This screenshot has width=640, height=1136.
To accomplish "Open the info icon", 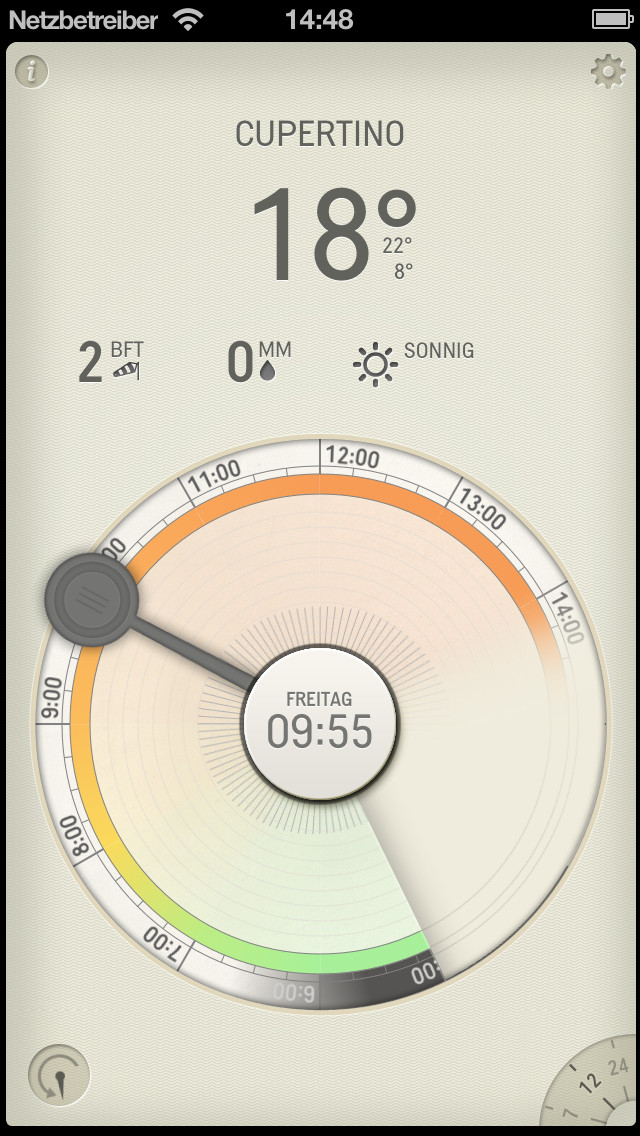I will pos(32,71).
